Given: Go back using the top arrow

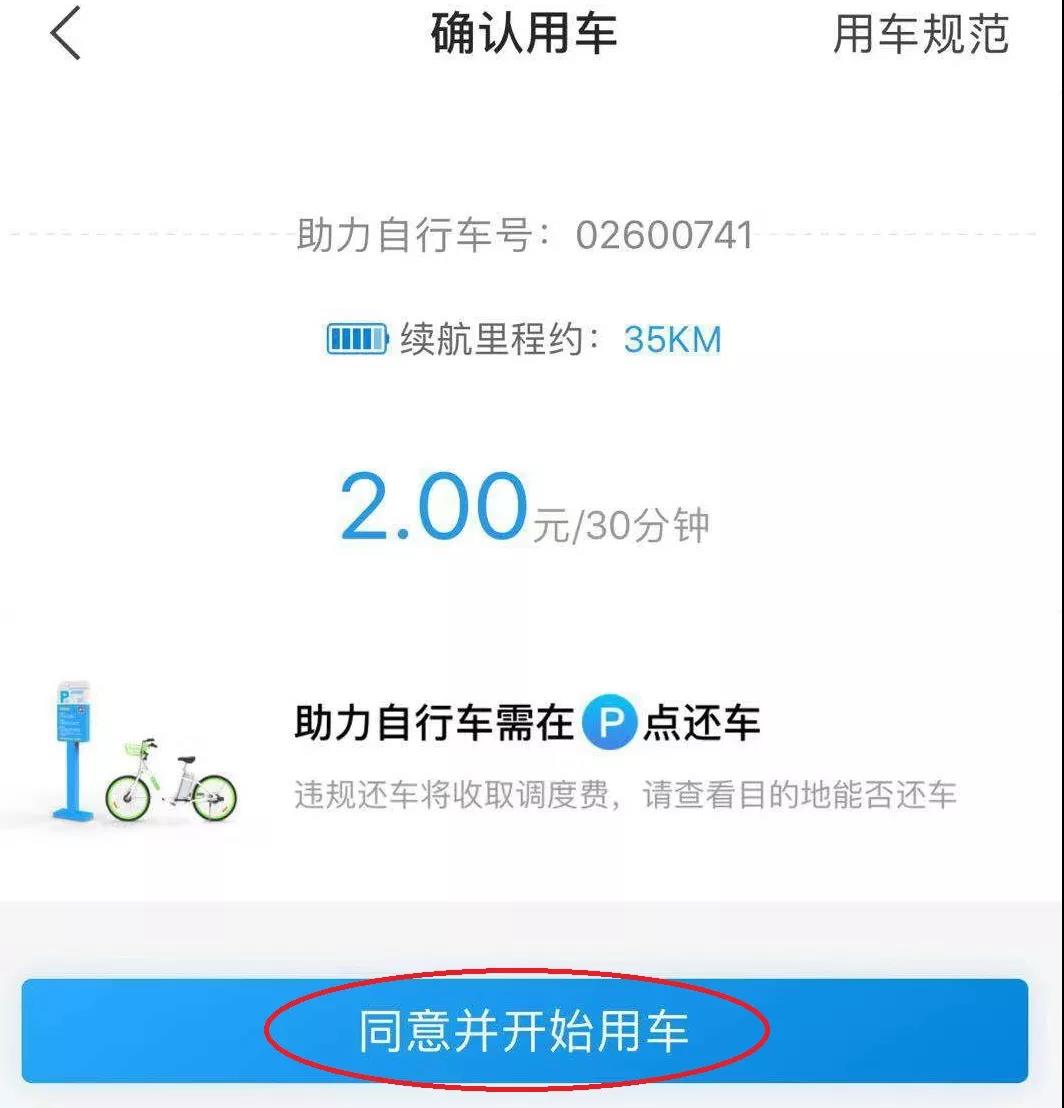Looking at the screenshot, I should 65,34.
